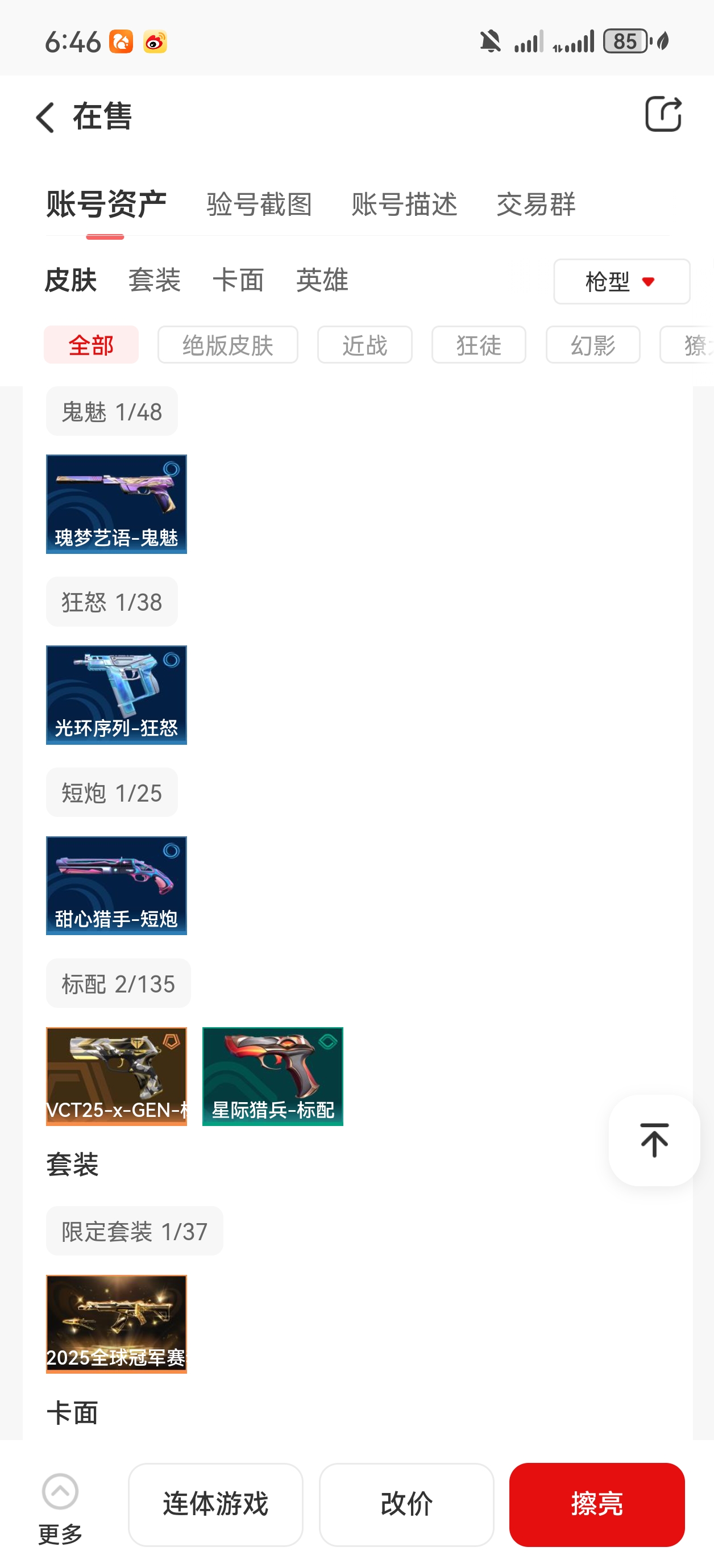
Task: Select the 套装 sub-tab
Action: [x=154, y=281]
